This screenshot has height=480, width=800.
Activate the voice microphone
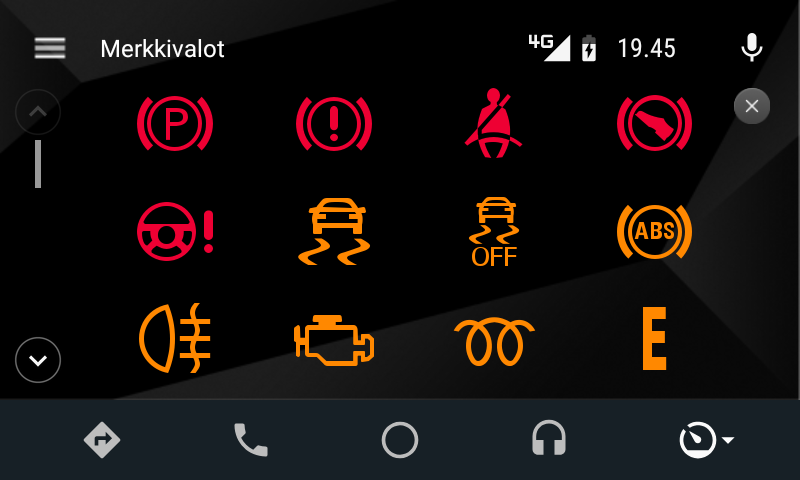tap(751, 47)
